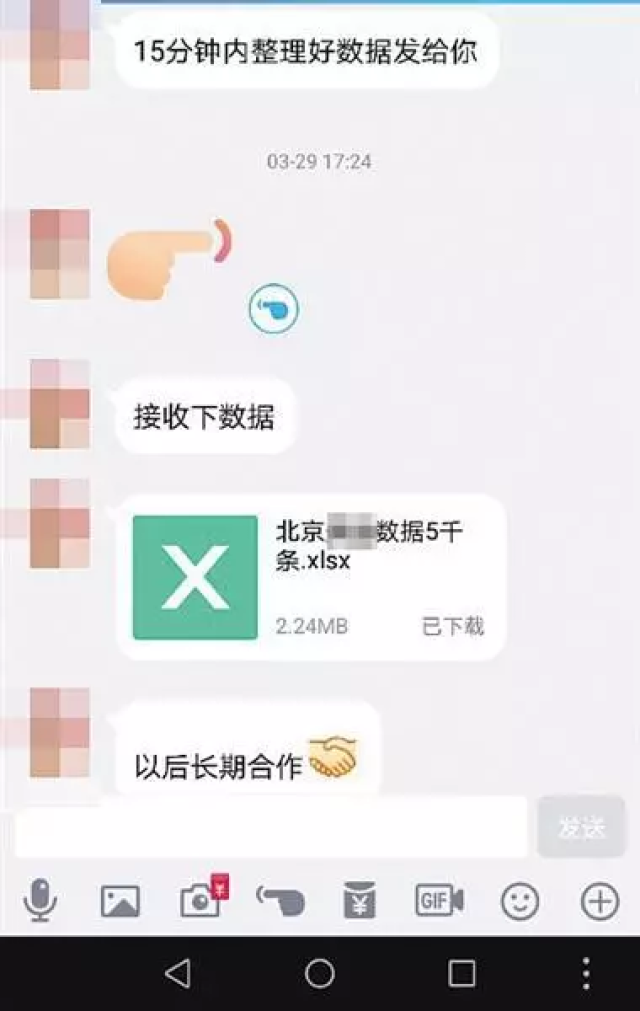Tap sender's avatar beside 接收下数据 message
This screenshot has width=640, height=1011.
click(59, 404)
